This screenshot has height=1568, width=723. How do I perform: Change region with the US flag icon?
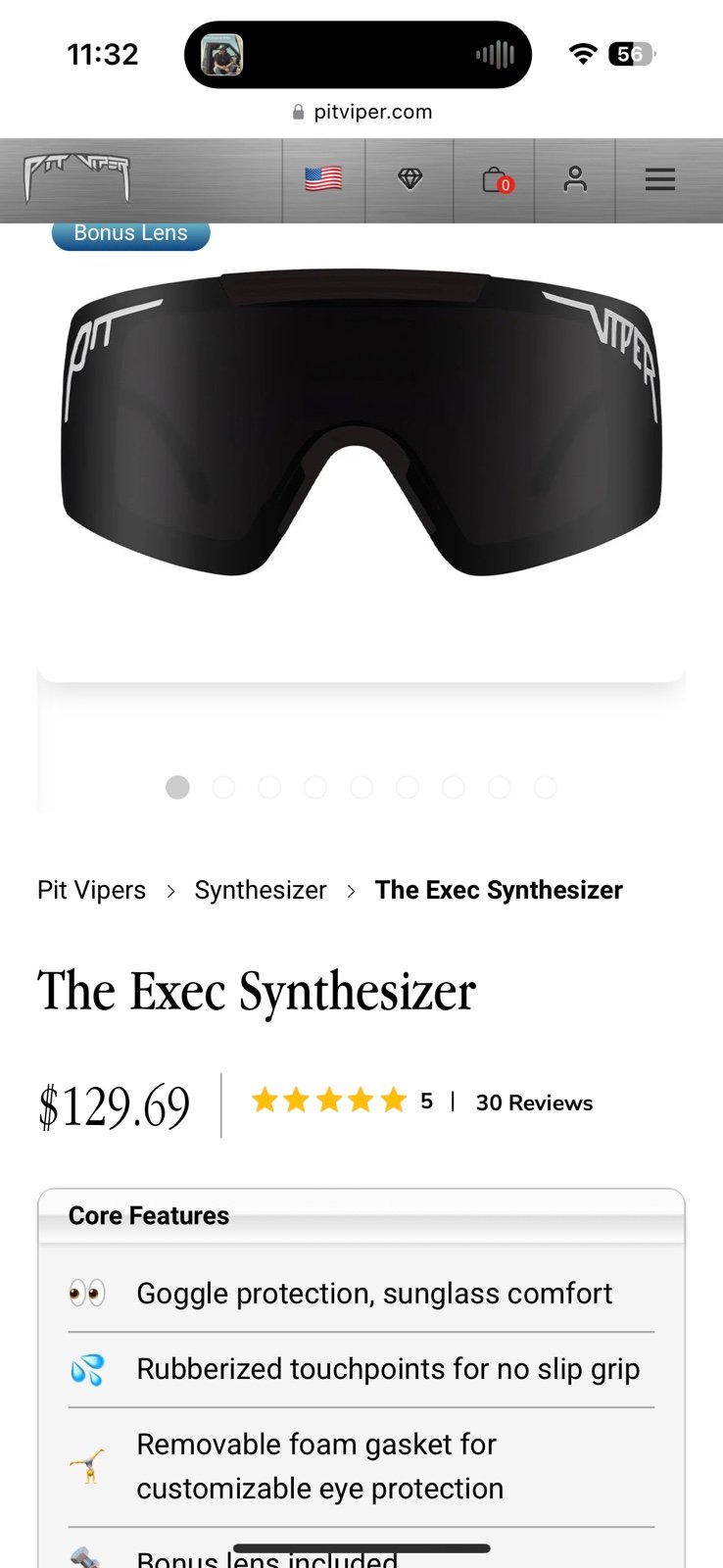[x=323, y=178]
